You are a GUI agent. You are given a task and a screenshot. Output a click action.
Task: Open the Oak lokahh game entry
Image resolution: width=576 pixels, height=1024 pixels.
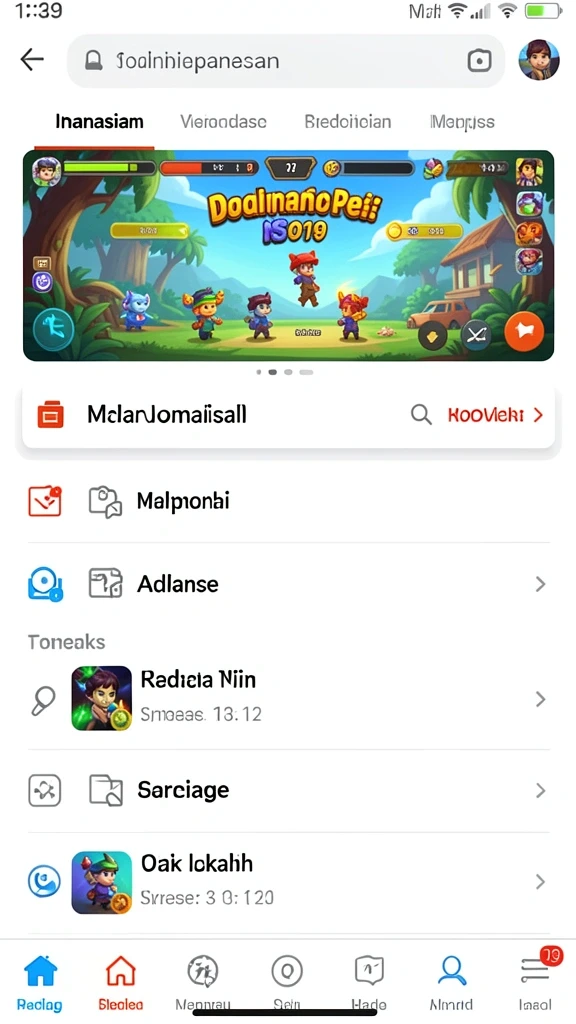click(x=288, y=882)
